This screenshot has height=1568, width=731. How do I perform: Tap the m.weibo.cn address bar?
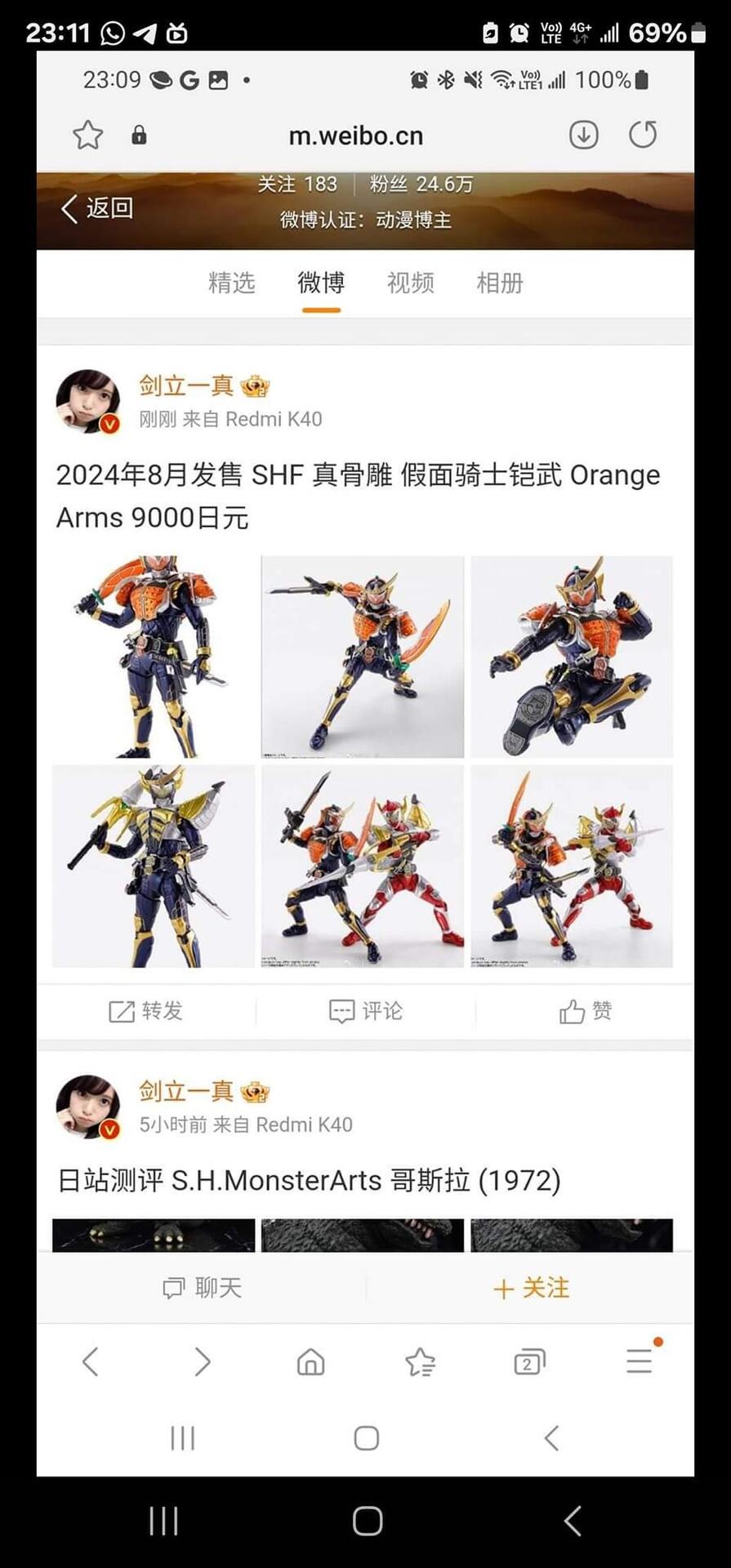(356, 136)
